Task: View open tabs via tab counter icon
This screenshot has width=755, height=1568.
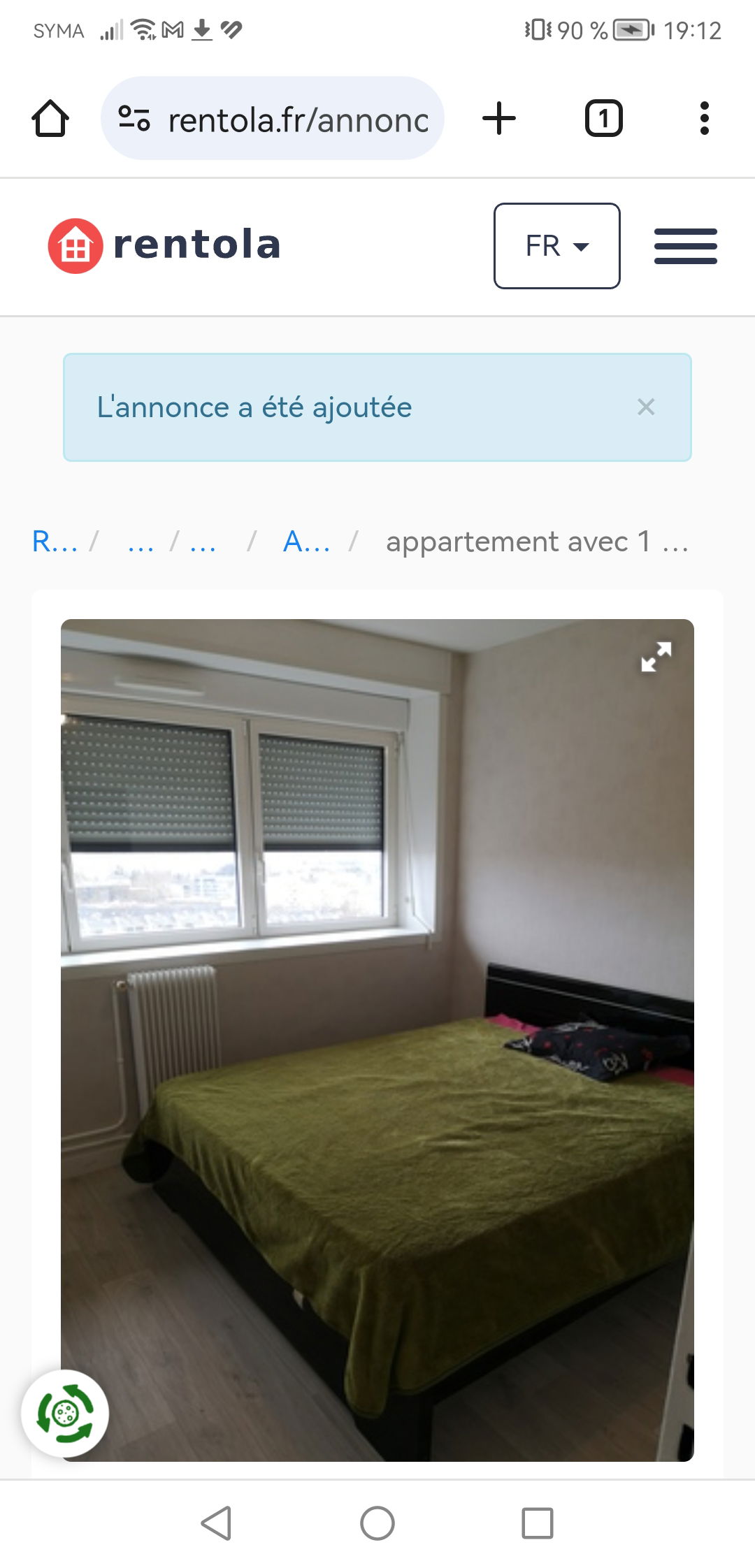Action: [x=603, y=118]
